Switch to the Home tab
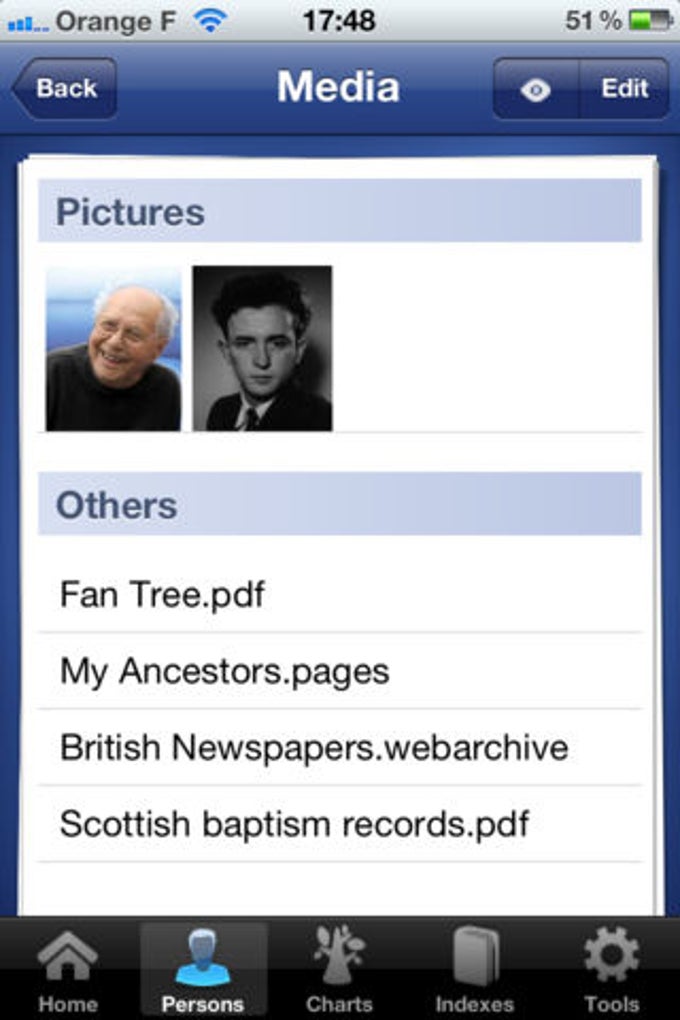This screenshot has height=1020, width=680. 68,970
